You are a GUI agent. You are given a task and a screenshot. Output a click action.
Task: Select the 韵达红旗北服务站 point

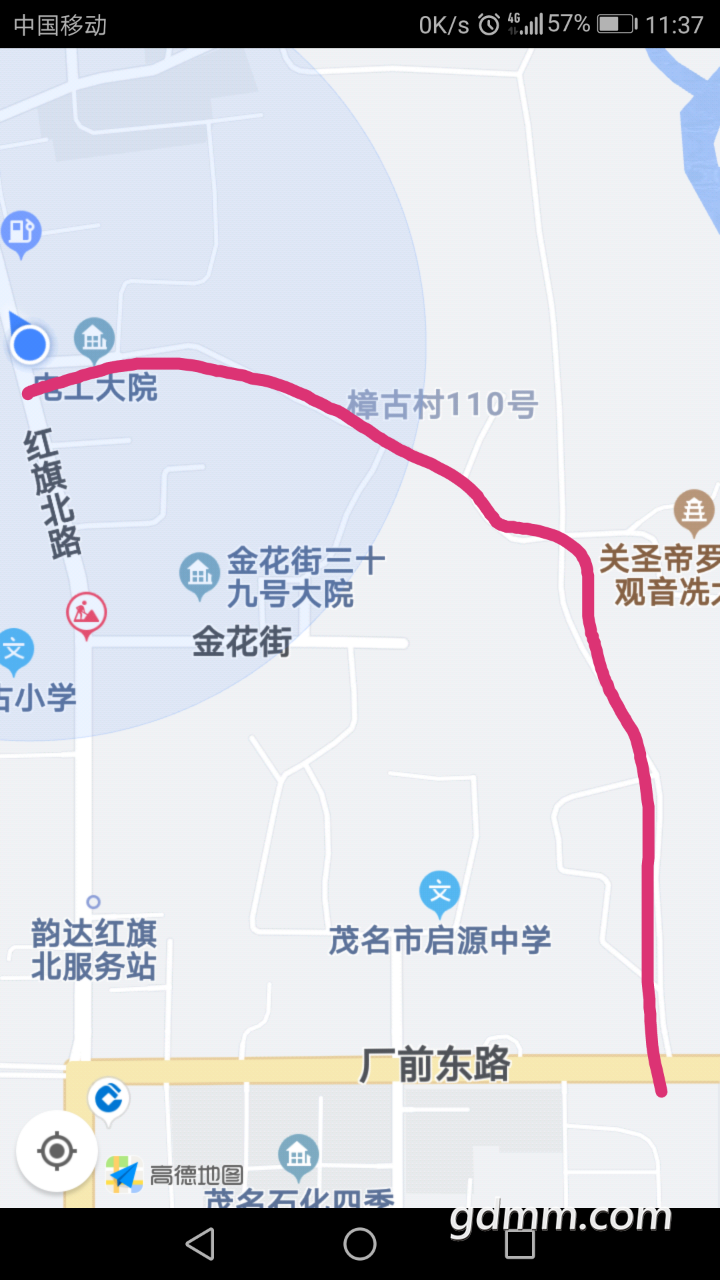[x=93, y=902]
